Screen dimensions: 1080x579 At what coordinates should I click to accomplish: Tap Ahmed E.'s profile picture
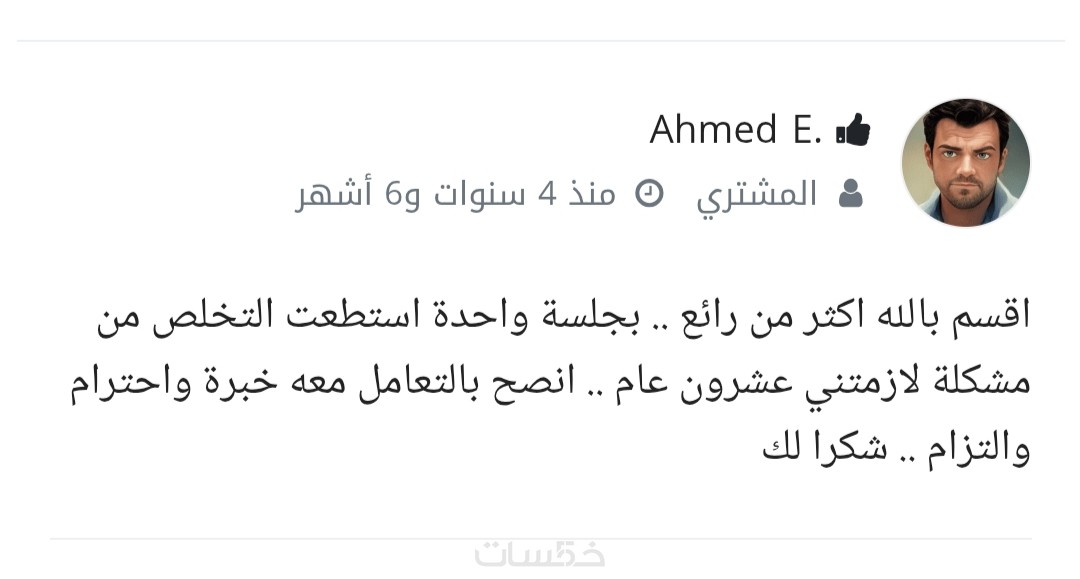point(965,162)
